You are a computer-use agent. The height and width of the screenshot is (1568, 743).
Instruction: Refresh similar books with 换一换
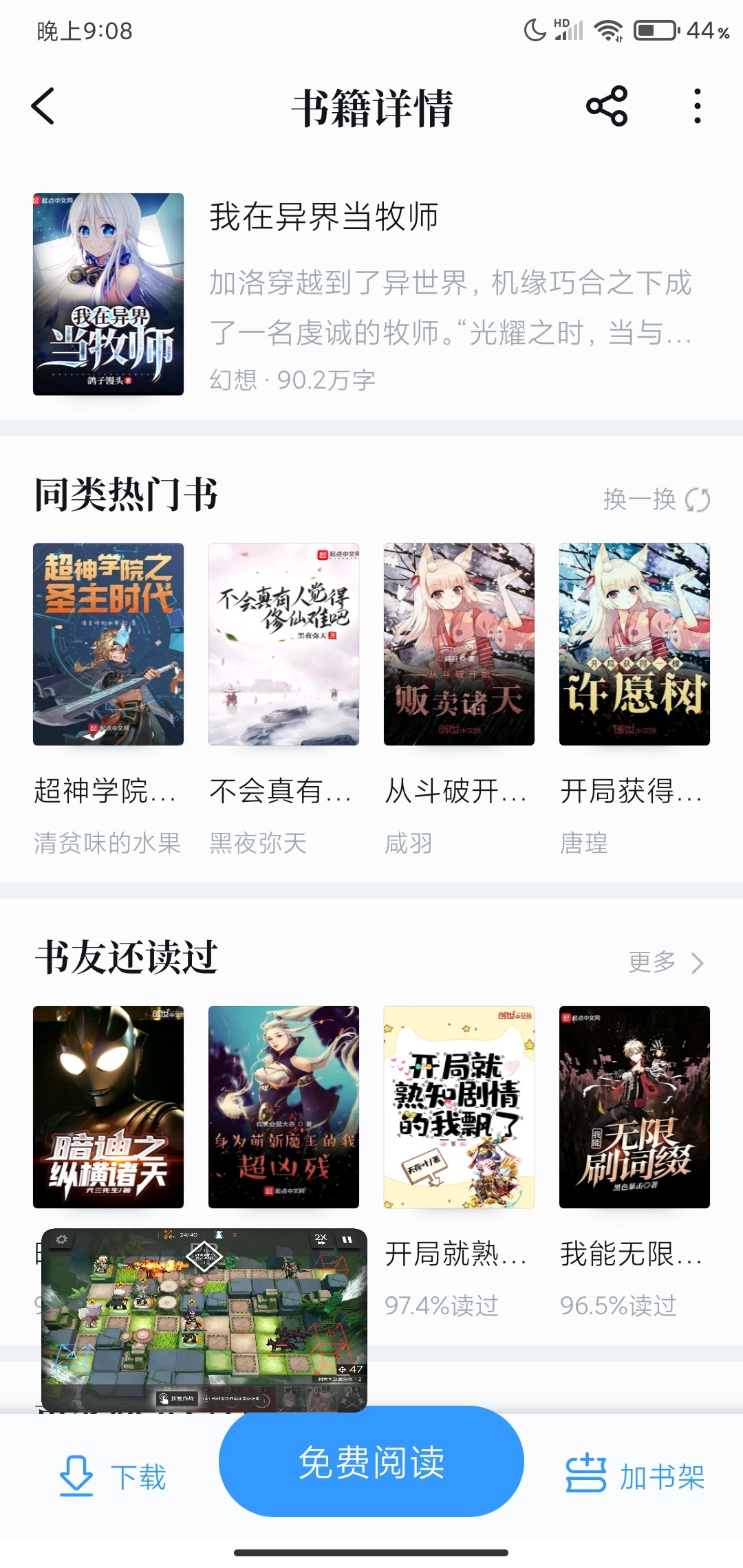click(x=656, y=499)
